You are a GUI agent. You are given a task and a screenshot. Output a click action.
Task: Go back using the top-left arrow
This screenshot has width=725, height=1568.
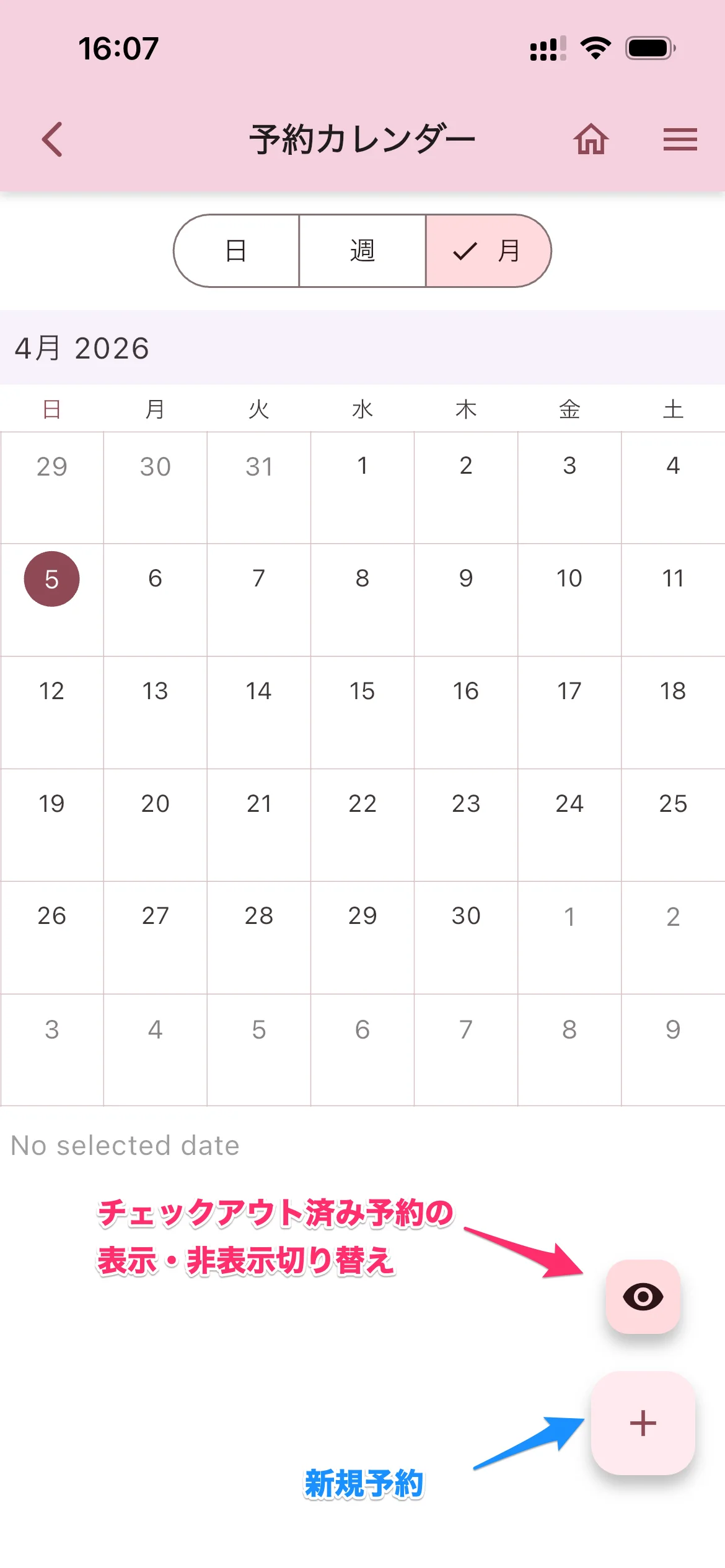[53, 139]
